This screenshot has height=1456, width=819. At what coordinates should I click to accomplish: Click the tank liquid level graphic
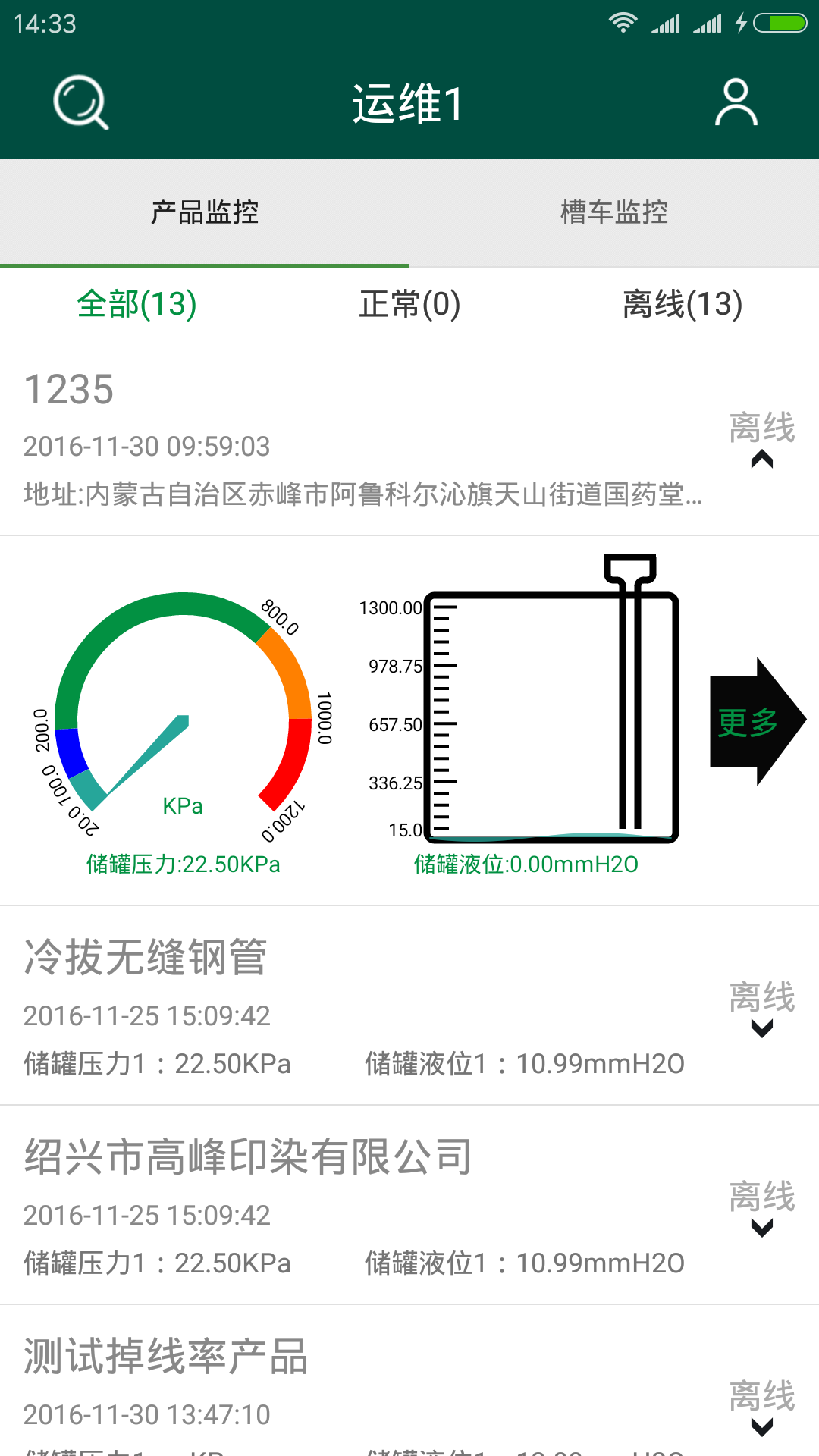550,717
